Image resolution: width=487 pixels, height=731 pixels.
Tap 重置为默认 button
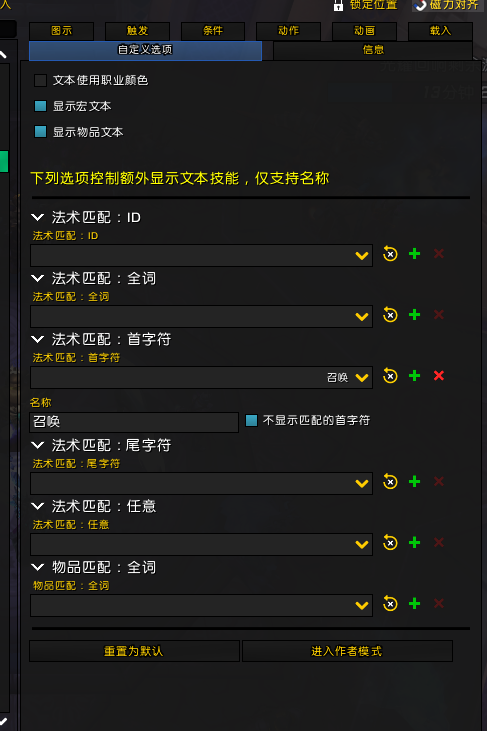(134, 651)
